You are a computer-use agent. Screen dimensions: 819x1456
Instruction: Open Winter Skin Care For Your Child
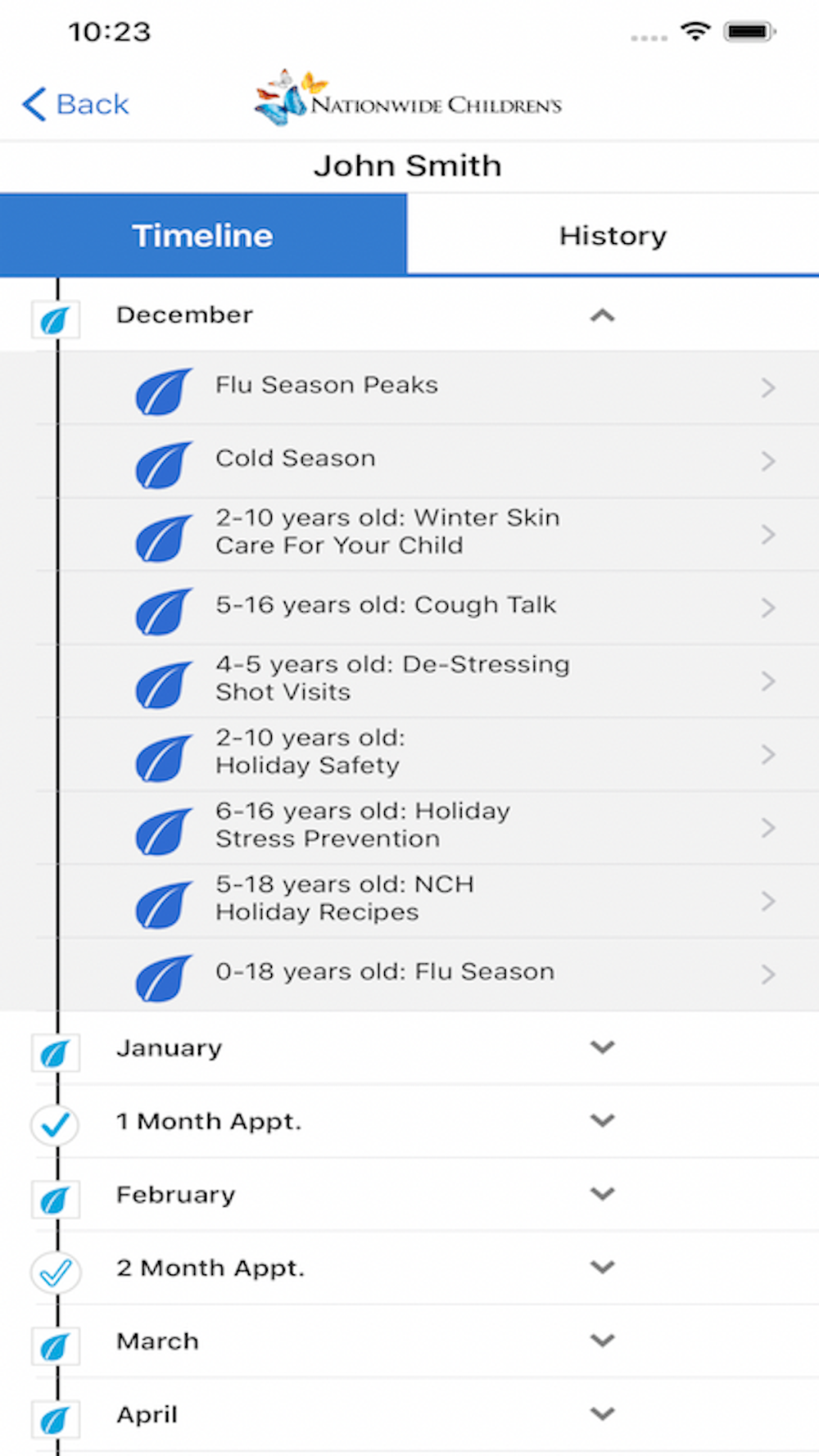pyautogui.click(x=426, y=535)
